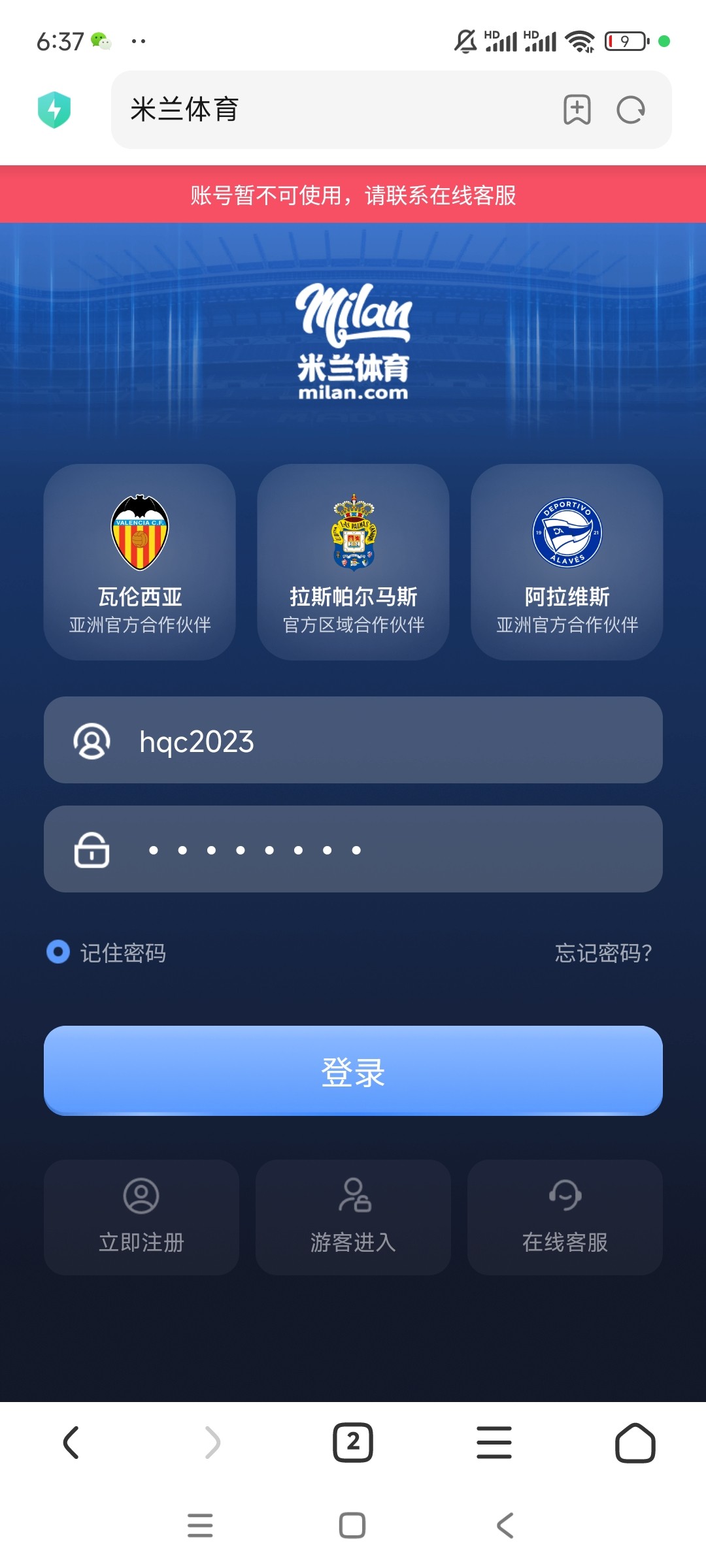Image resolution: width=706 pixels, height=1568 pixels.
Task: Tap the 在线客服 customer service option
Action: tap(566, 1243)
